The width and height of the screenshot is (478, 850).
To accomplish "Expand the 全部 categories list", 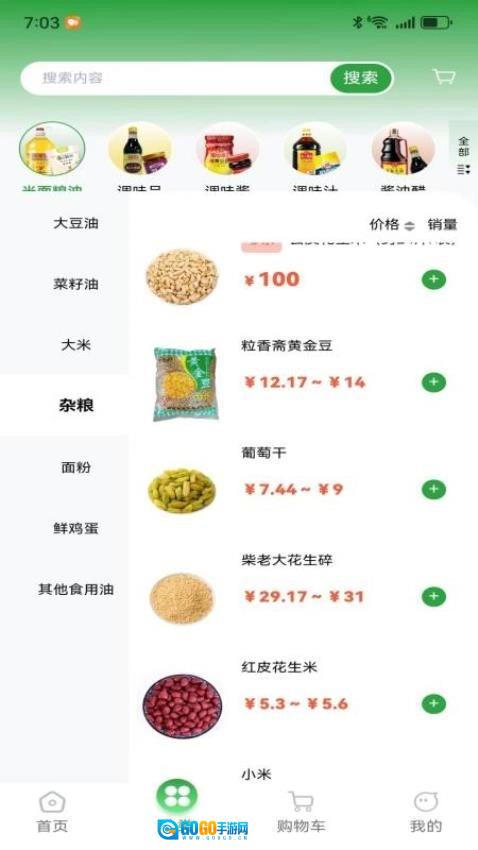I will 463,155.
